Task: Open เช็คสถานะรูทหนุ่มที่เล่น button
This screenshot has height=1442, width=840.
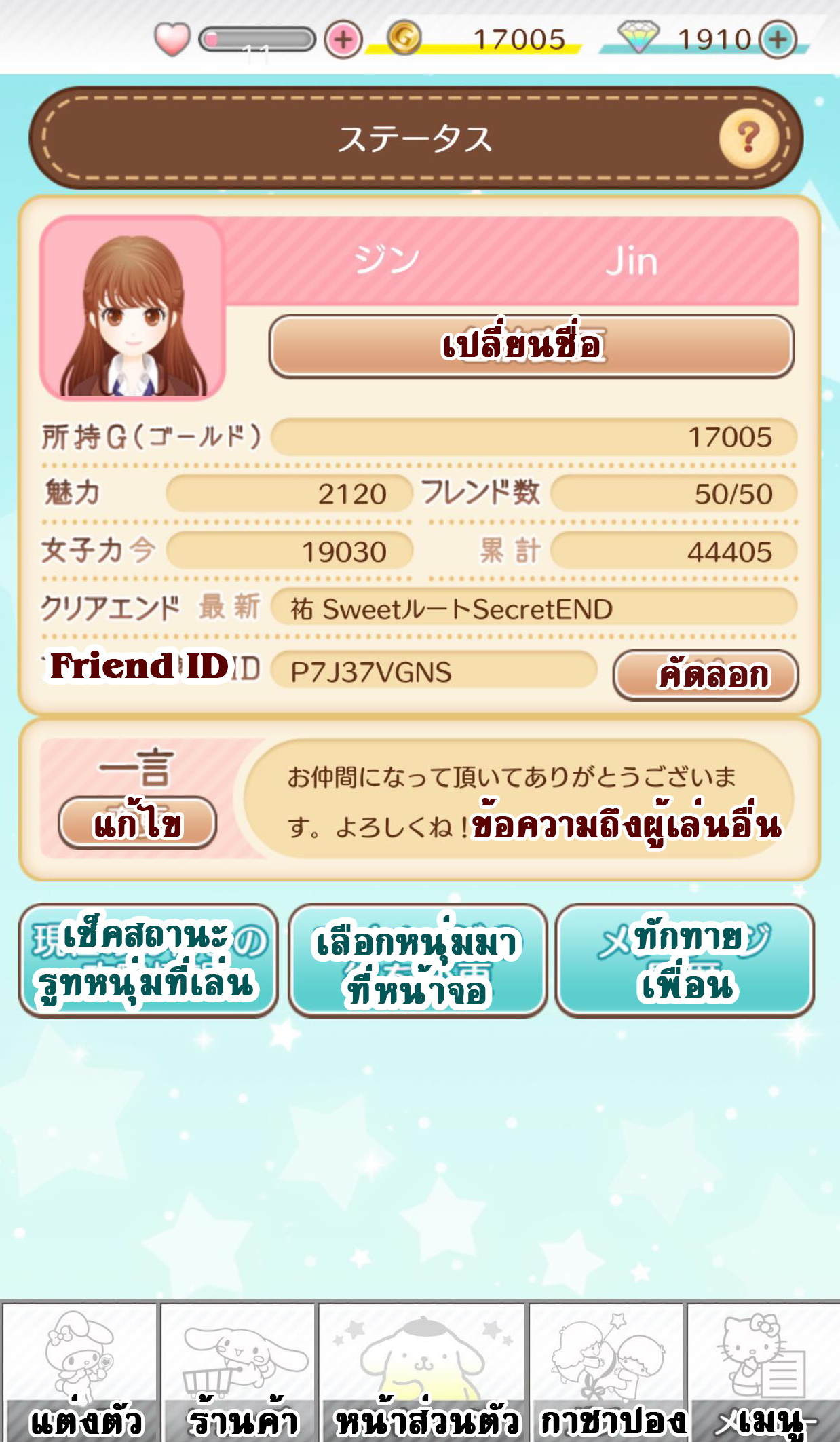Action: tap(148, 960)
